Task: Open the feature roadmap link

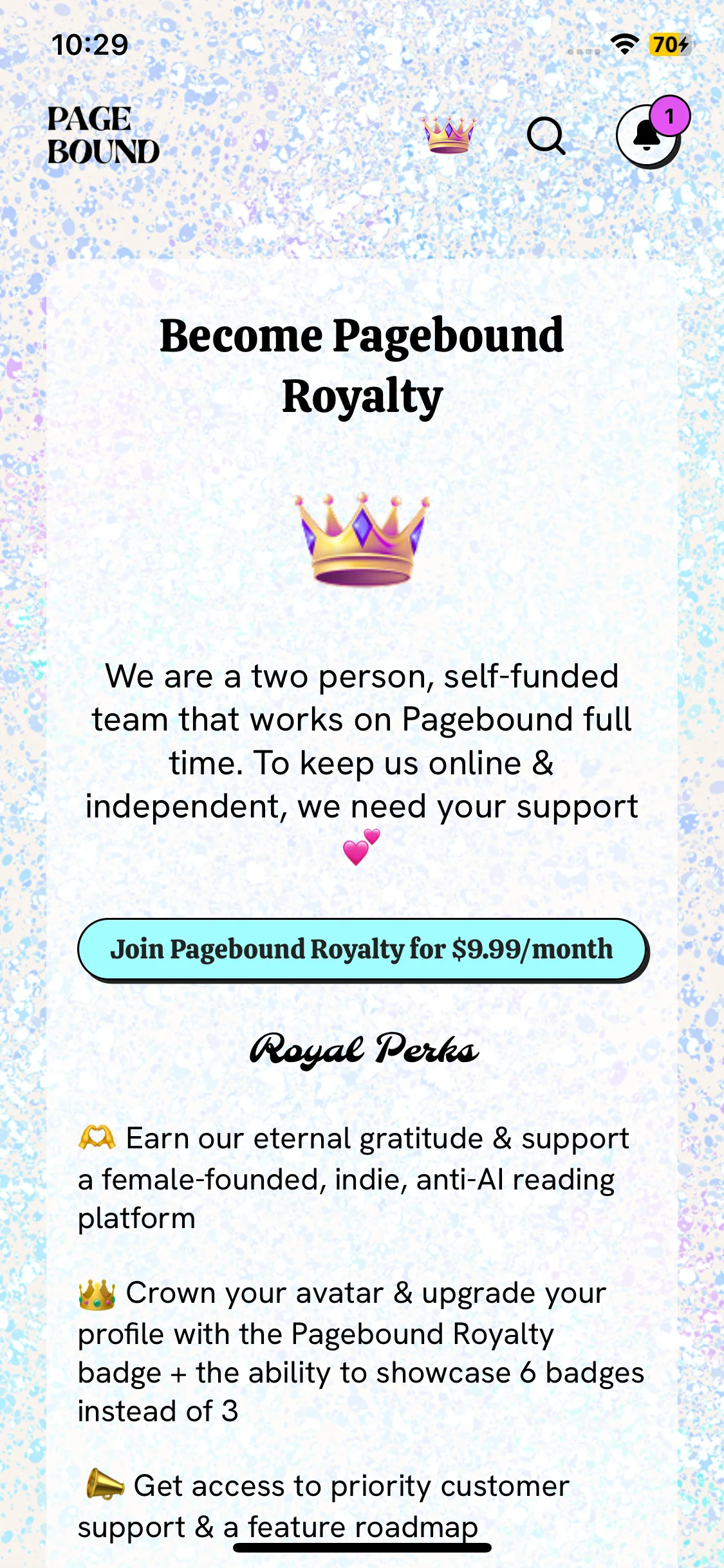Action: pos(363,1527)
